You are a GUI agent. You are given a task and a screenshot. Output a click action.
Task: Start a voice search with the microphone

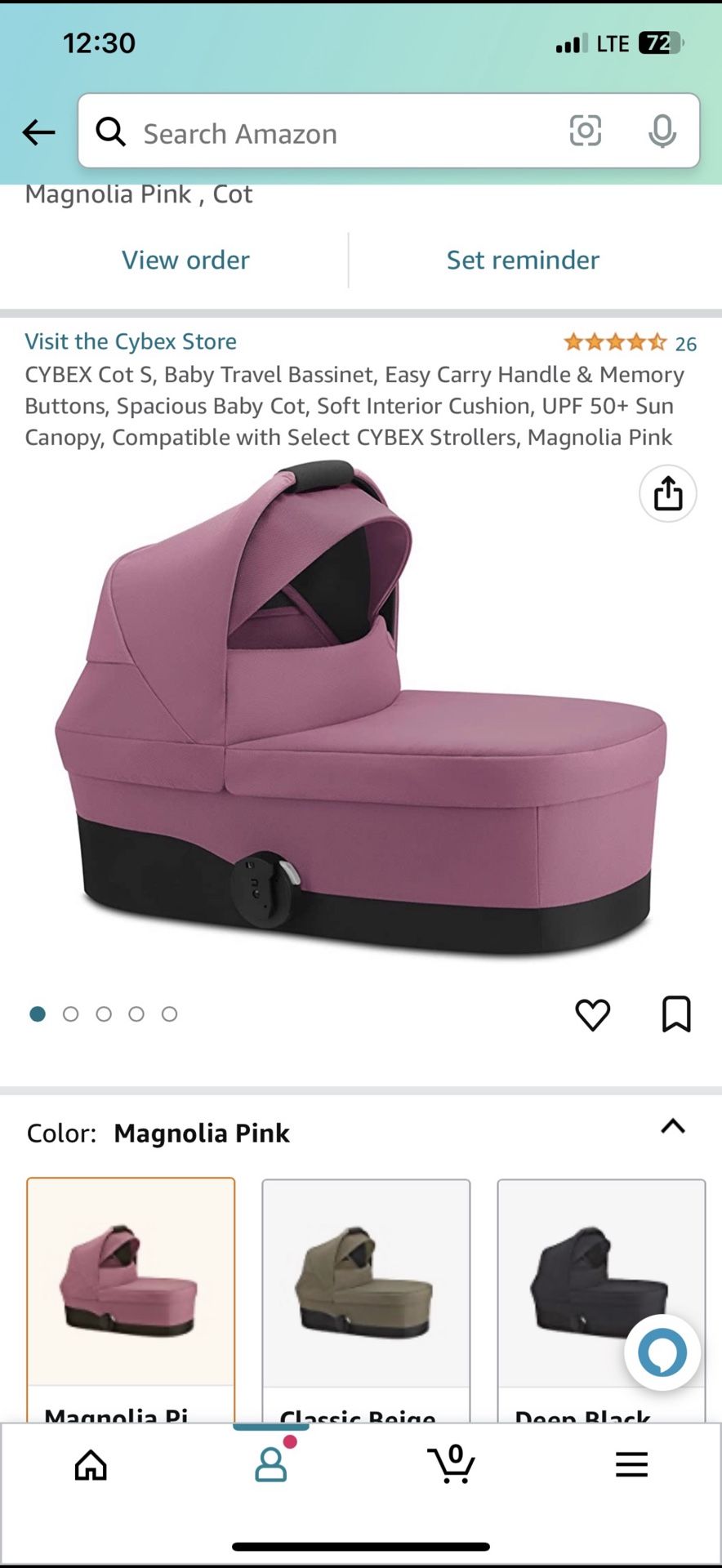662,131
